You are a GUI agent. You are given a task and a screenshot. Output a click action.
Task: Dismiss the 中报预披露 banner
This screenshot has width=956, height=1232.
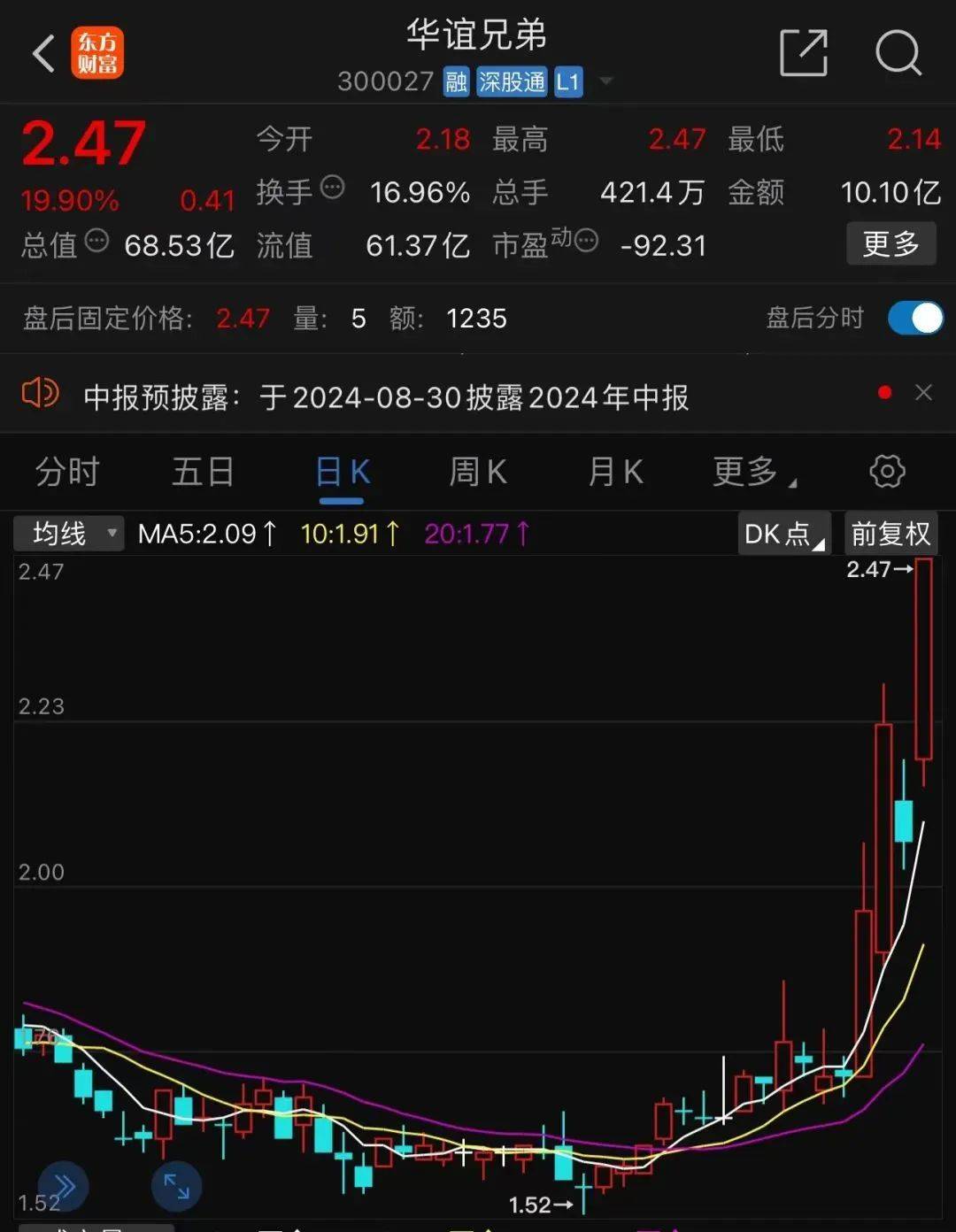click(x=923, y=392)
